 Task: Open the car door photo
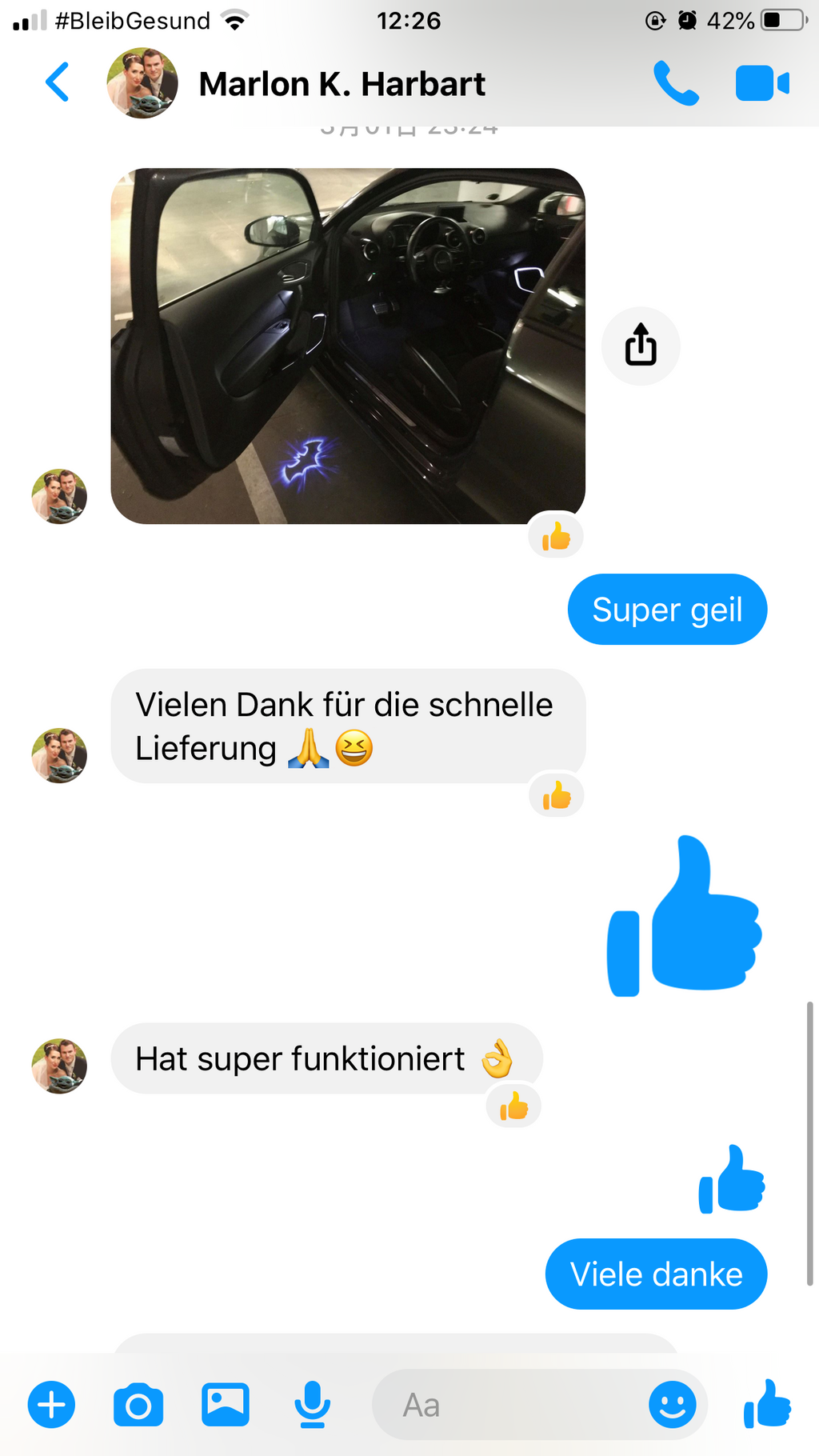click(x=348, y=346)
